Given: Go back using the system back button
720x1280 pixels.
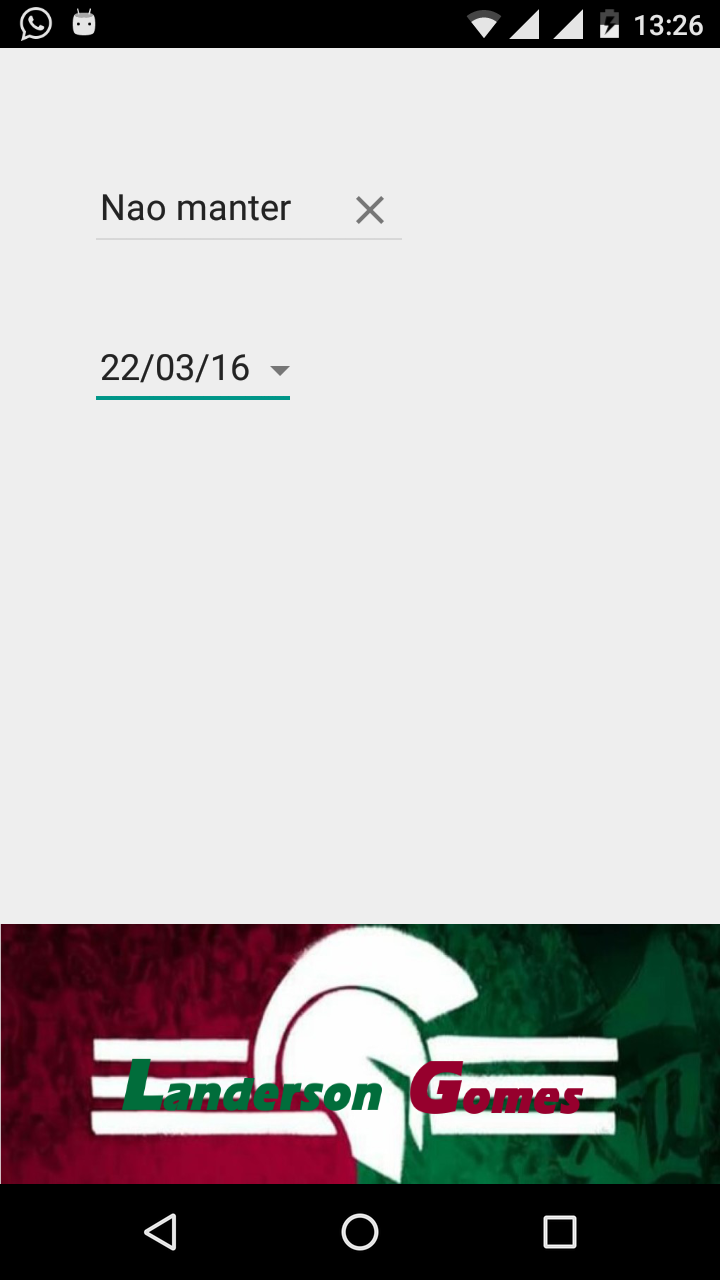Looking at the screenshot, I should pyautogui.click(x=160, y=1232).
